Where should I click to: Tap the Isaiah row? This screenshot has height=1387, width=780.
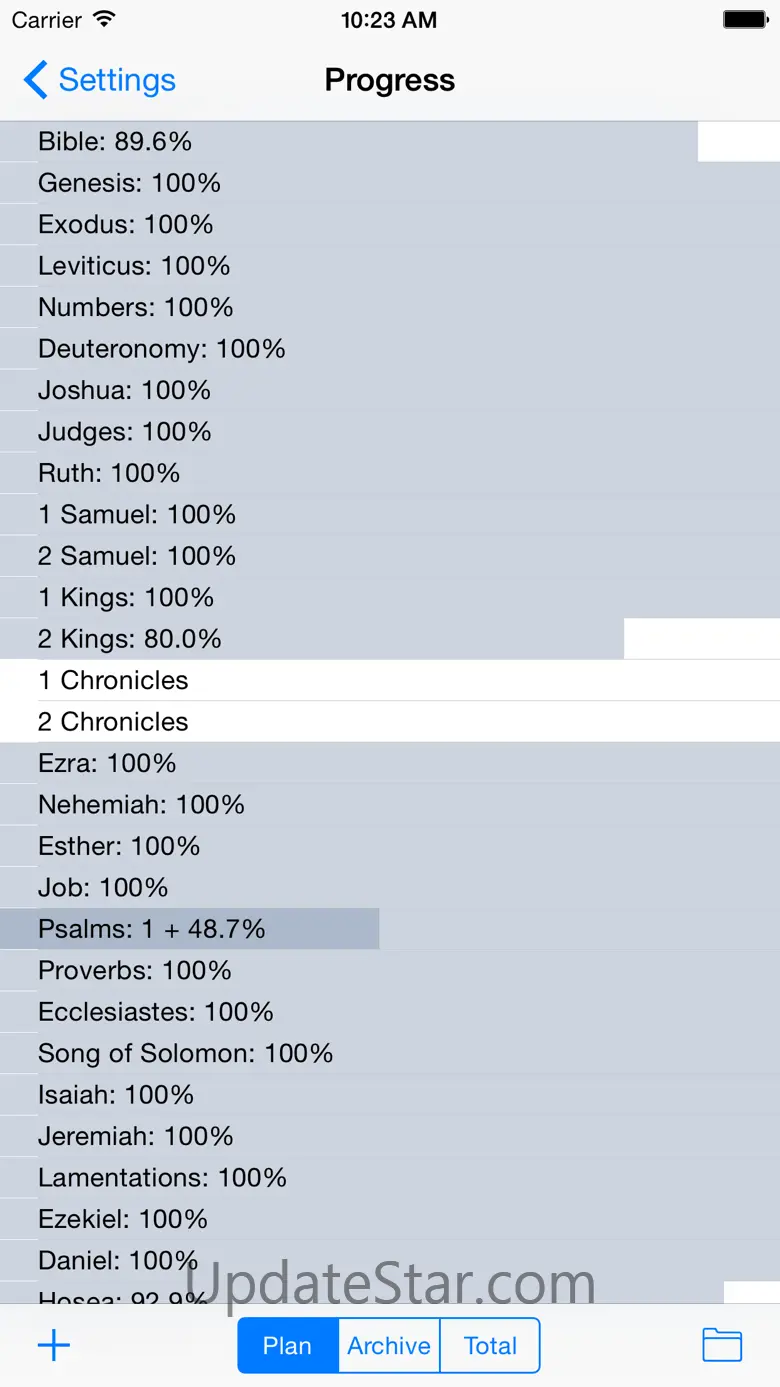coord(390,1095)
